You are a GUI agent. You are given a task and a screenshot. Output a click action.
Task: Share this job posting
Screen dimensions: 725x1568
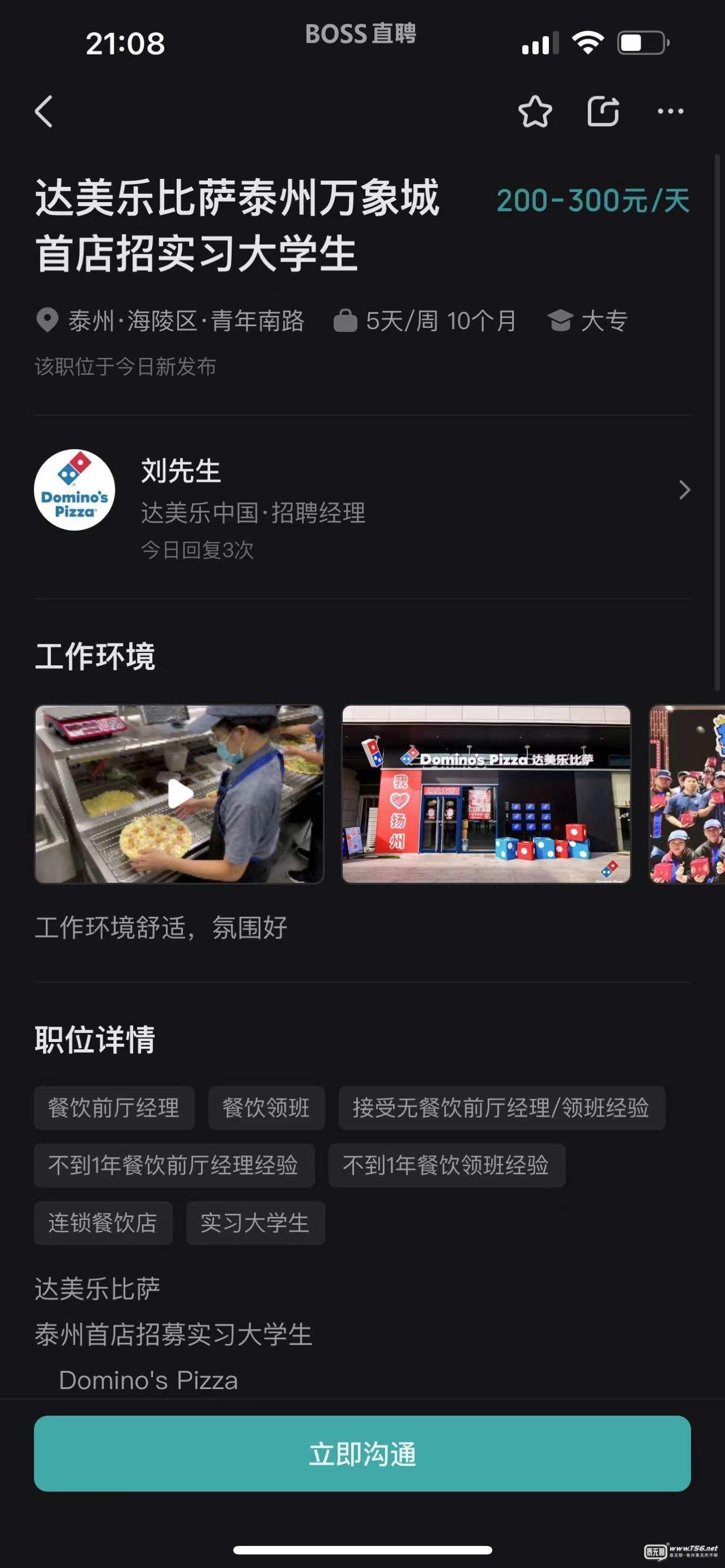pyautogui.click(x=603, y=112)
